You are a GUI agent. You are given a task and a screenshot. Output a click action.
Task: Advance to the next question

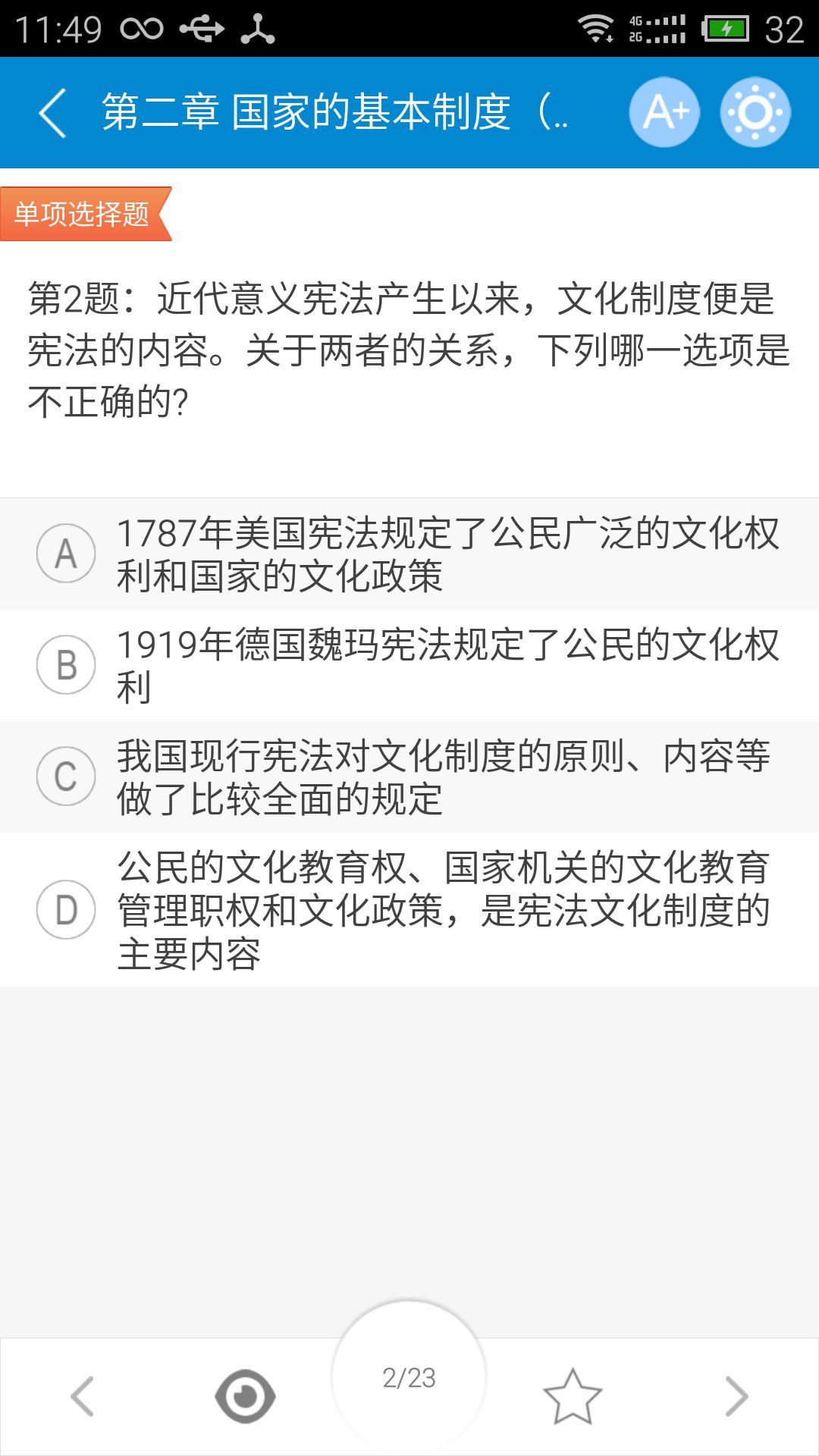736,1396
